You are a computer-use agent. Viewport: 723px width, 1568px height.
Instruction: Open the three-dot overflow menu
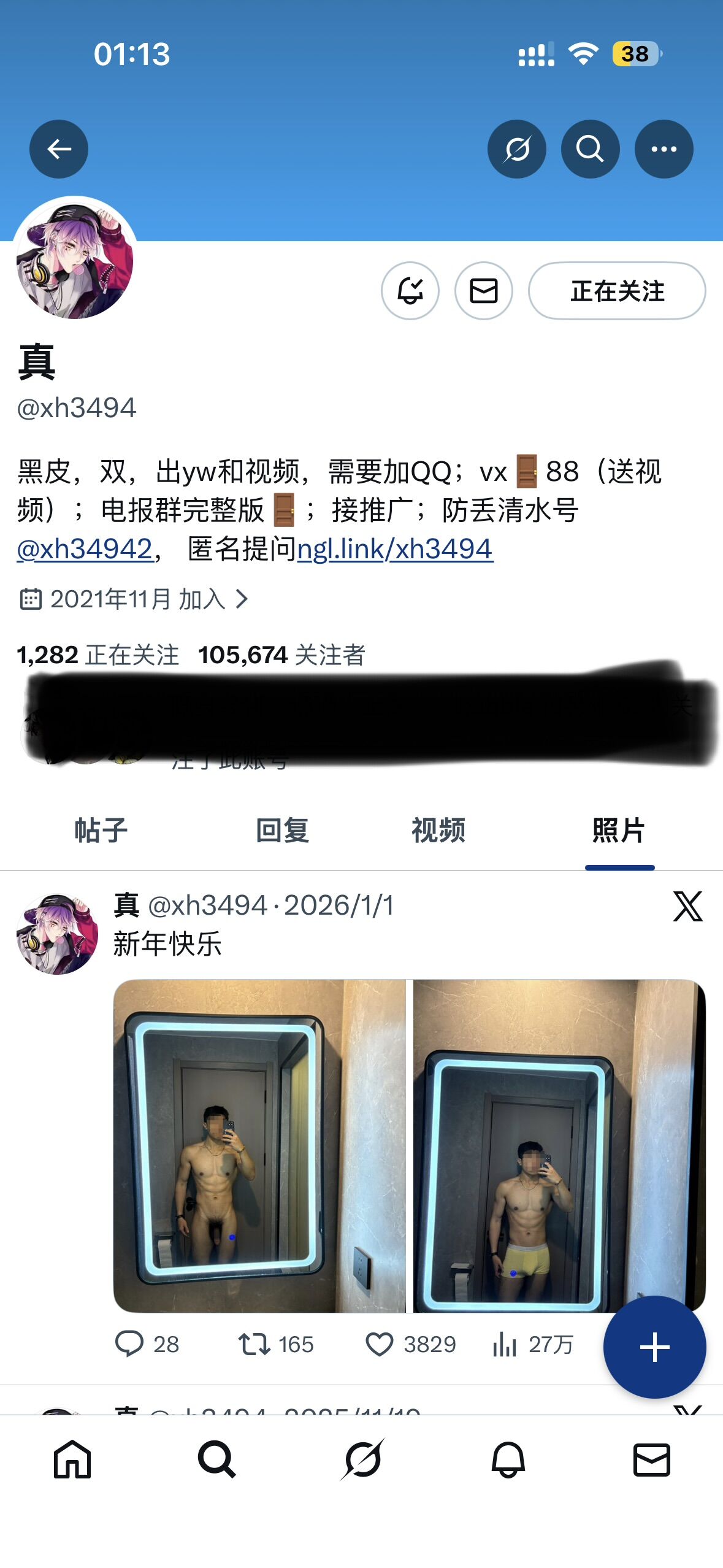[x=664, y=149]
